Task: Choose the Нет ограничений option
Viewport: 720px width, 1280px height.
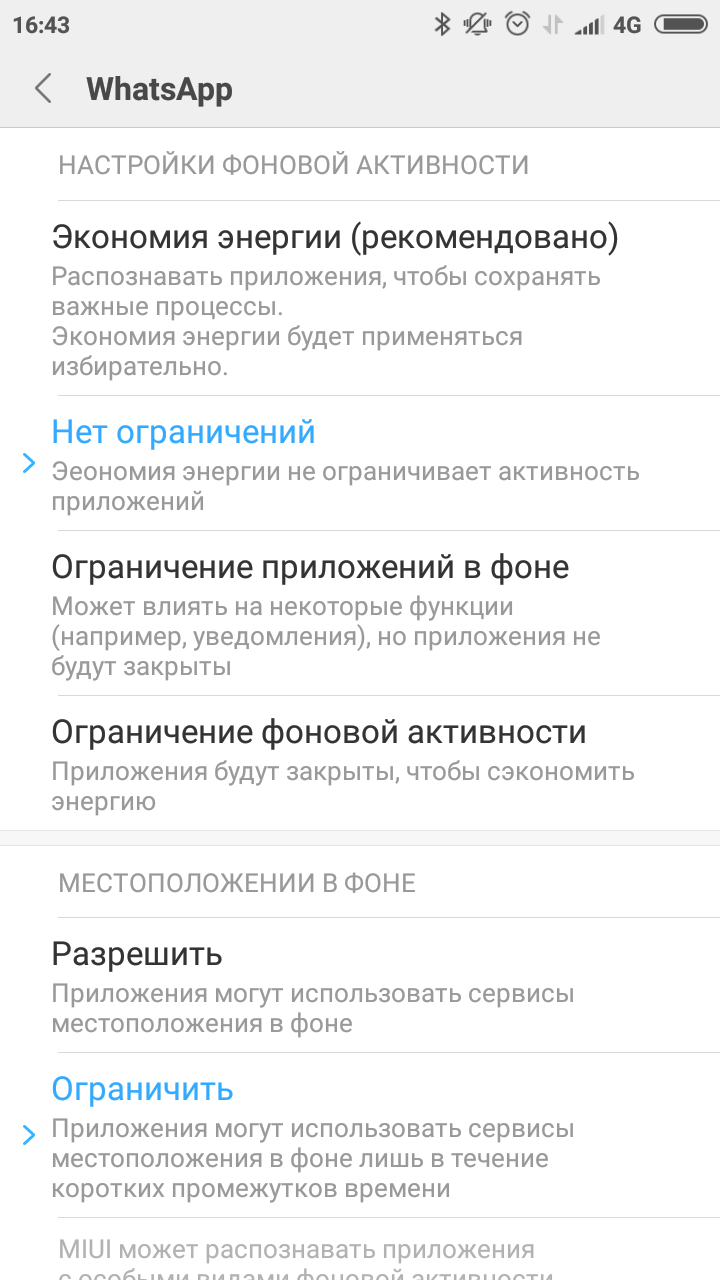Action: (360, 463)
